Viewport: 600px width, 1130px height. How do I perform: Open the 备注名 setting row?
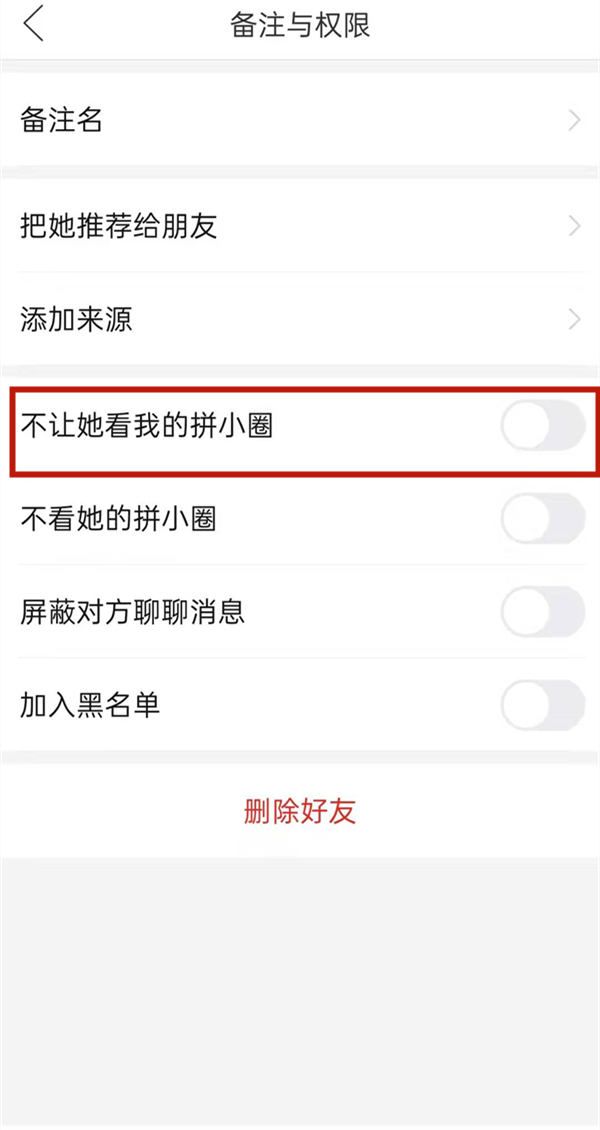300,121
